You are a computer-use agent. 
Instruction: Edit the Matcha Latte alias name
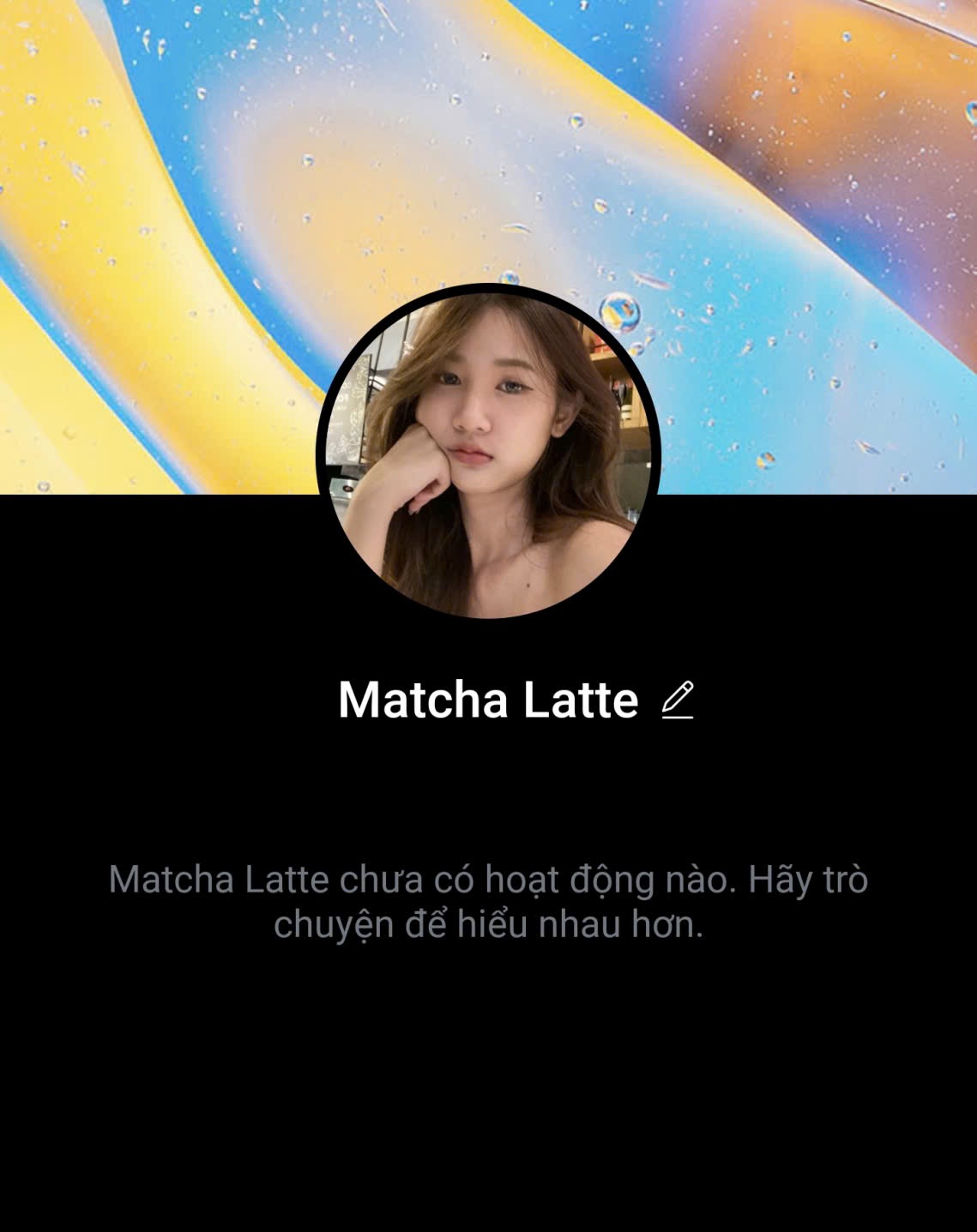pyautogui.click(x=677, y=700)
